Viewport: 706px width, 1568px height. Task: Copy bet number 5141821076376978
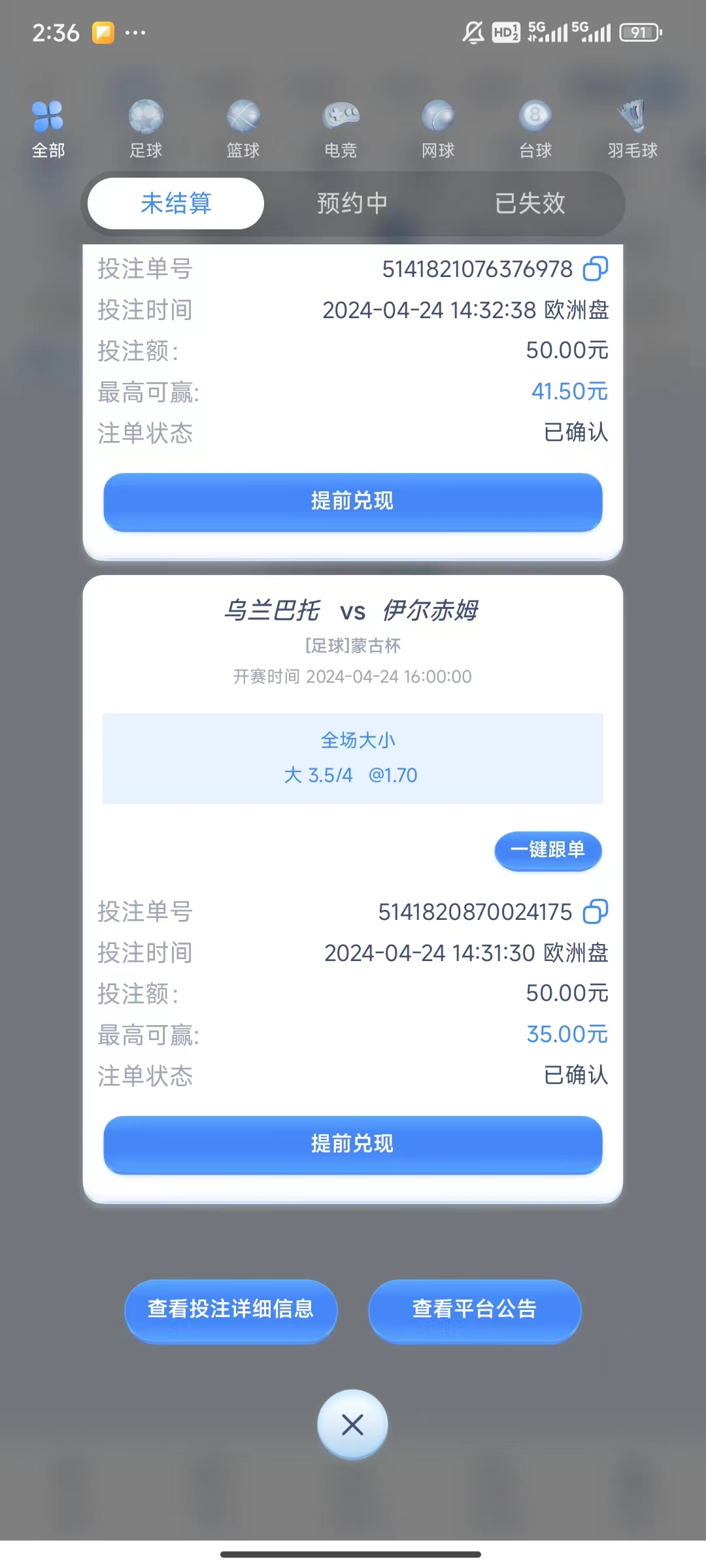(595, 269)
